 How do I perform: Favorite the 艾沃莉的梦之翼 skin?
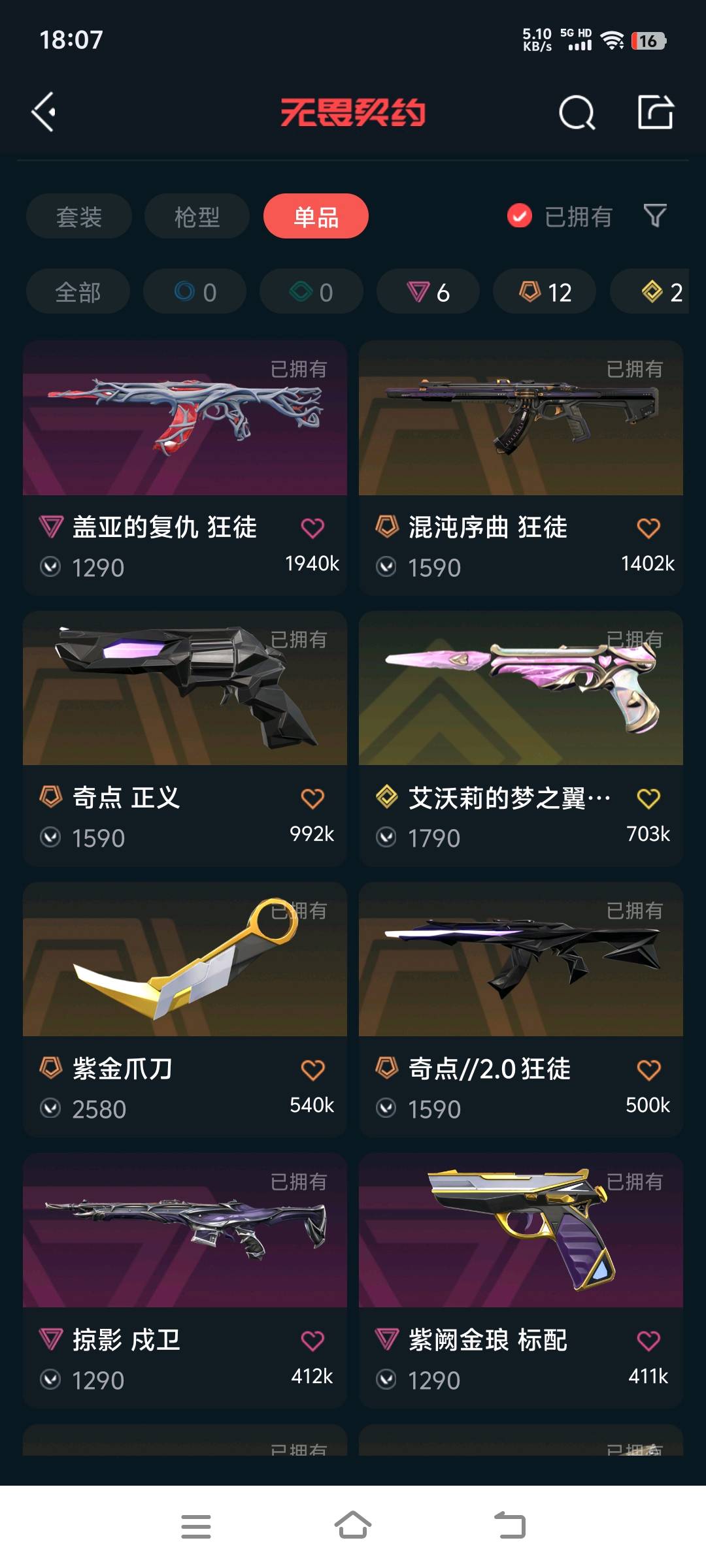coord(648,798)
